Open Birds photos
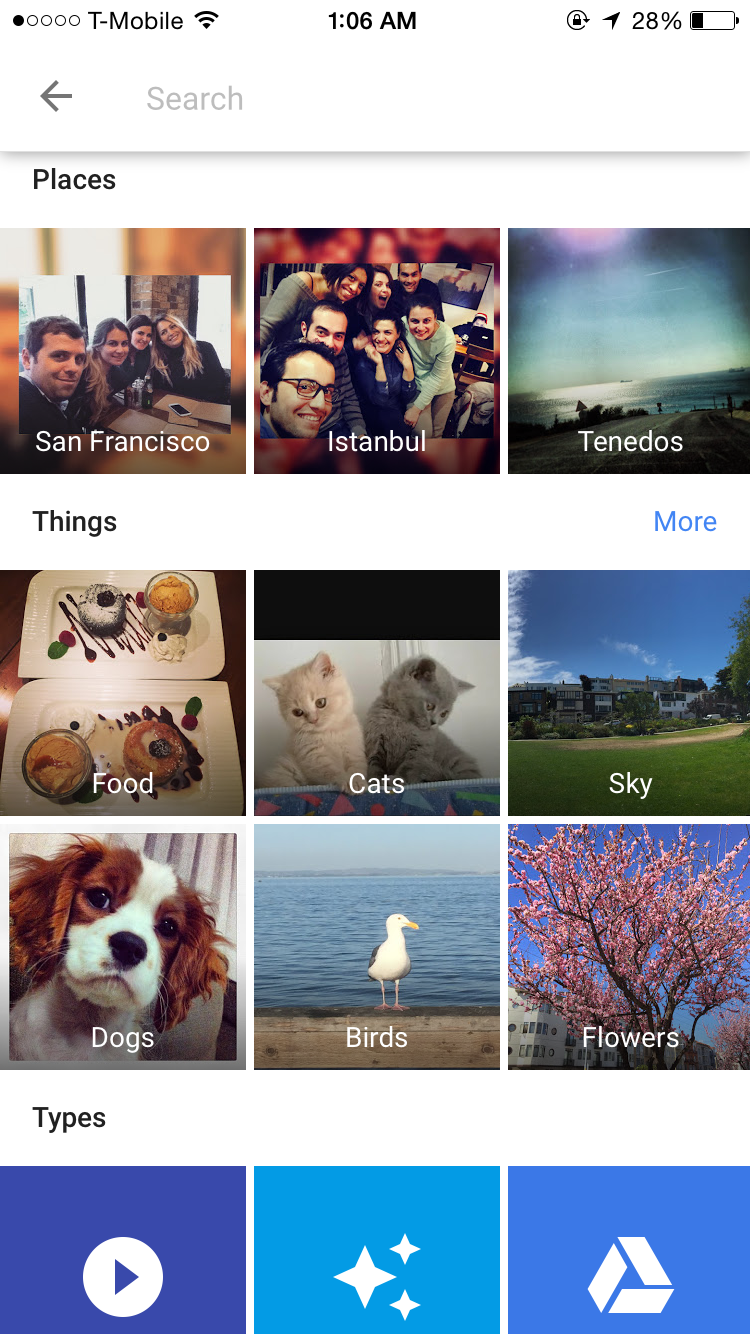750x1334 pixels. point(376,947)
